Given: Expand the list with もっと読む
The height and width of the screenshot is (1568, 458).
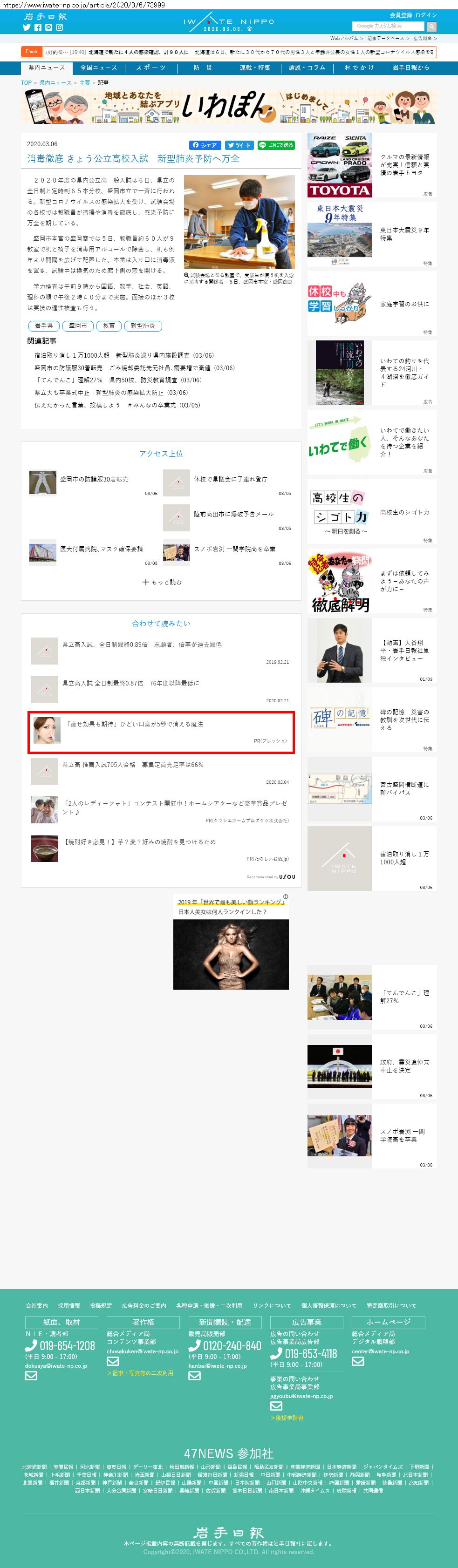Looking at the screenshot, I should pyautogui.click(x=161, y=582).
